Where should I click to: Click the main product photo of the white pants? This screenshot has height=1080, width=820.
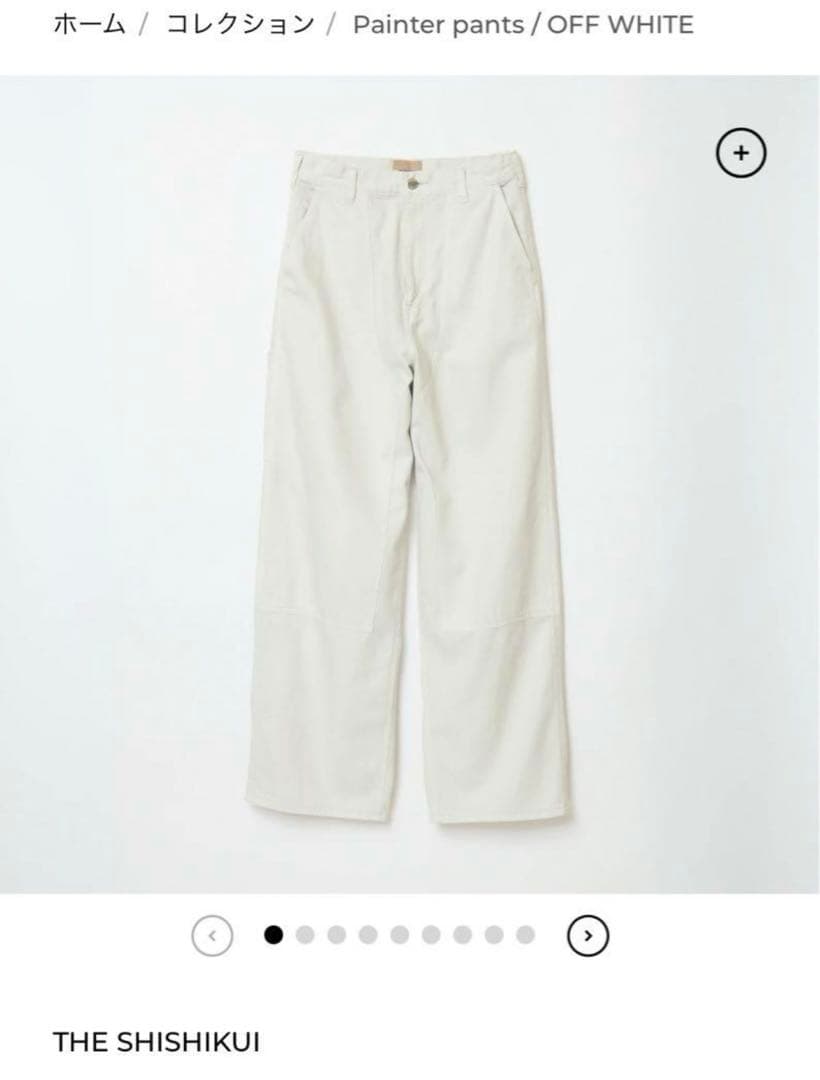click(x=410, y=480)
